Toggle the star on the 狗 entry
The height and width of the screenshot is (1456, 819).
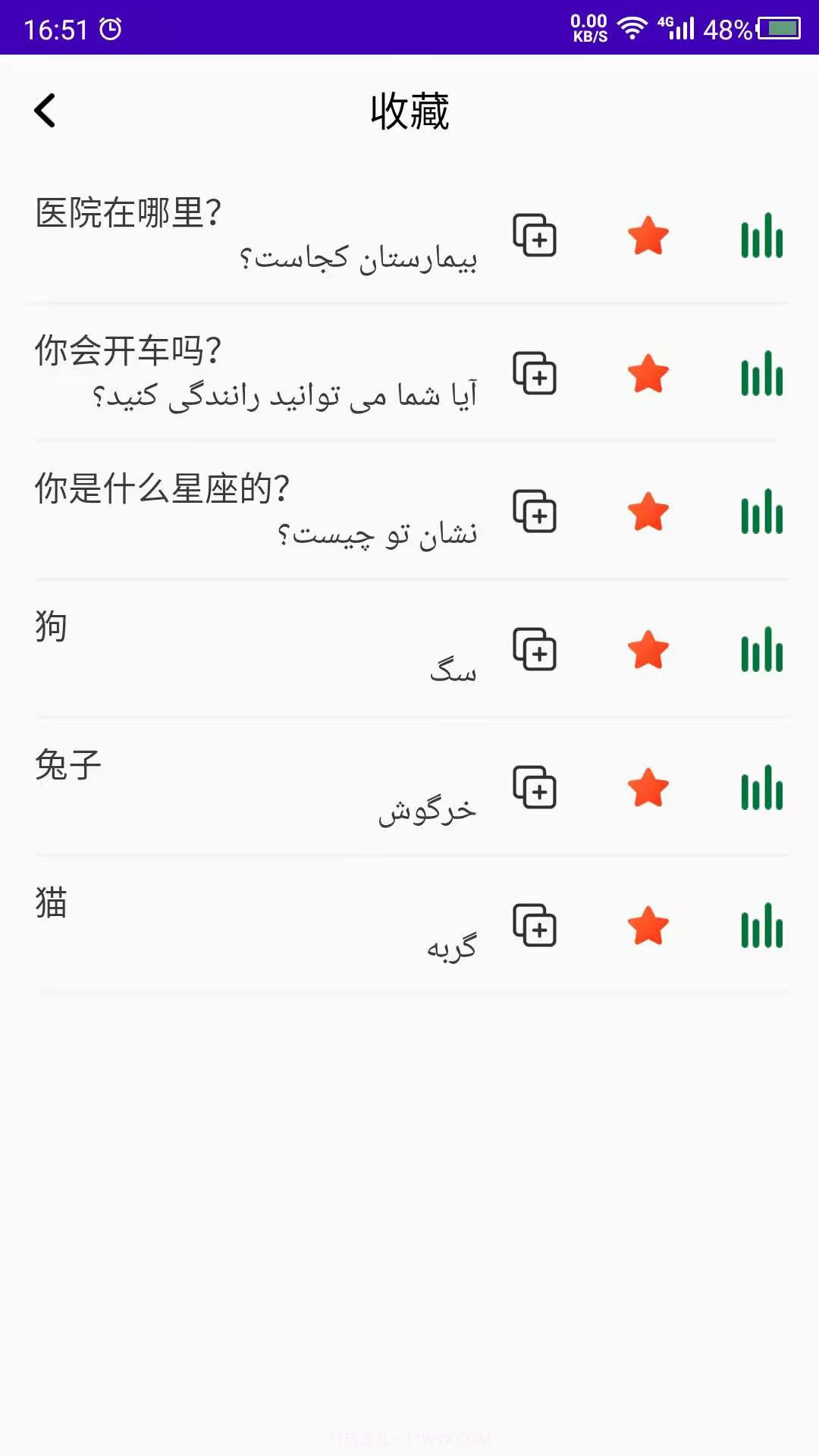pos(648,651)
